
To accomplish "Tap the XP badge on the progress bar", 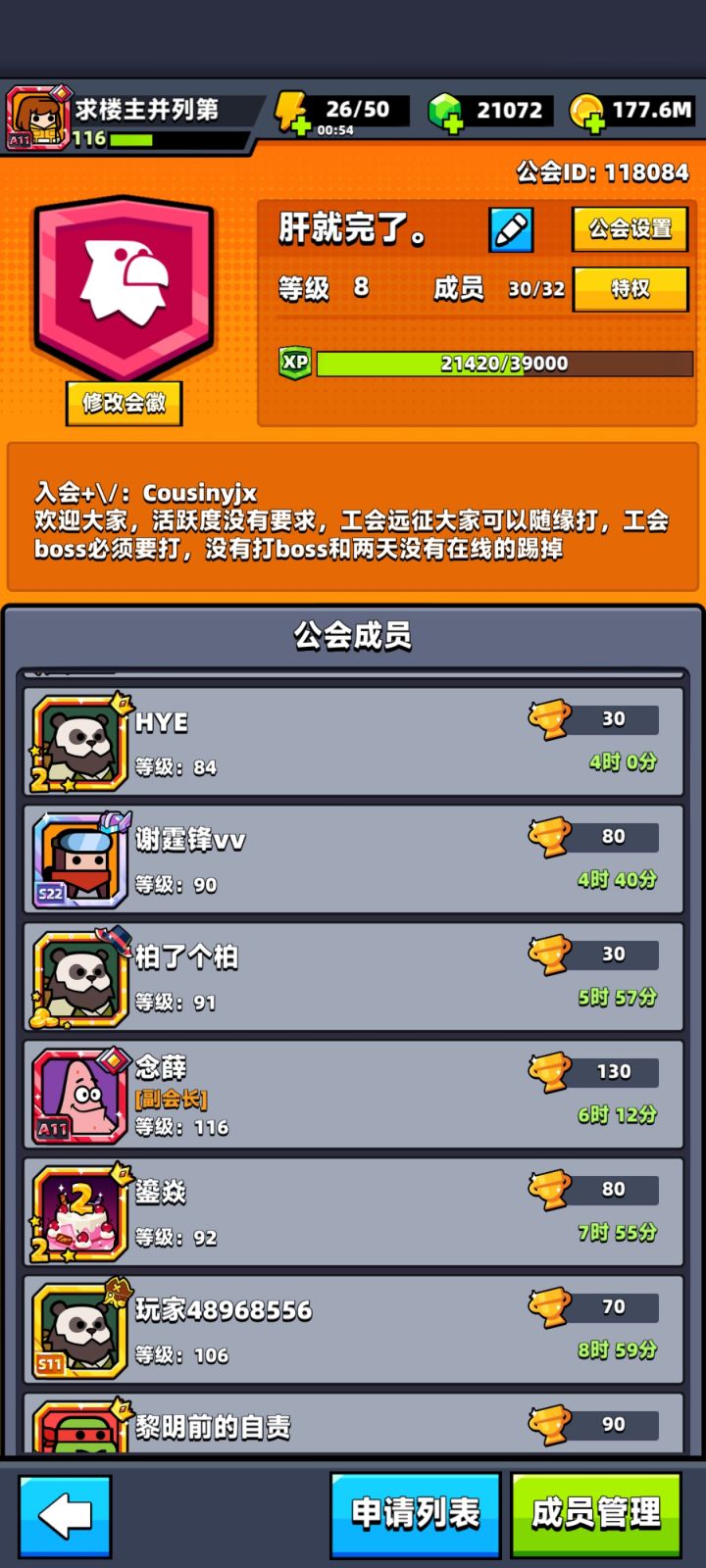I will point(293,364).
